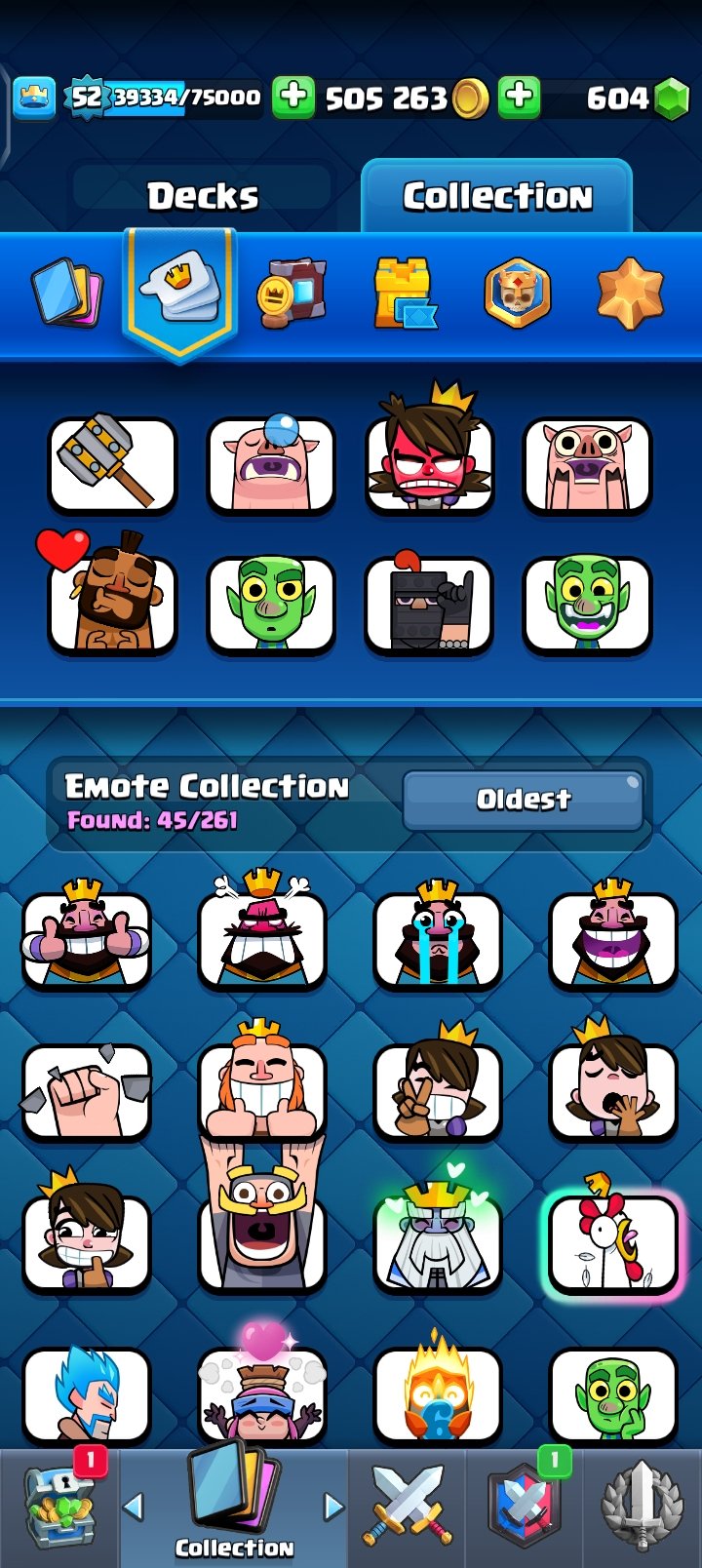Open the banners section with tower icon
This screenshot has height=1568, width=702.
(405, 293)
